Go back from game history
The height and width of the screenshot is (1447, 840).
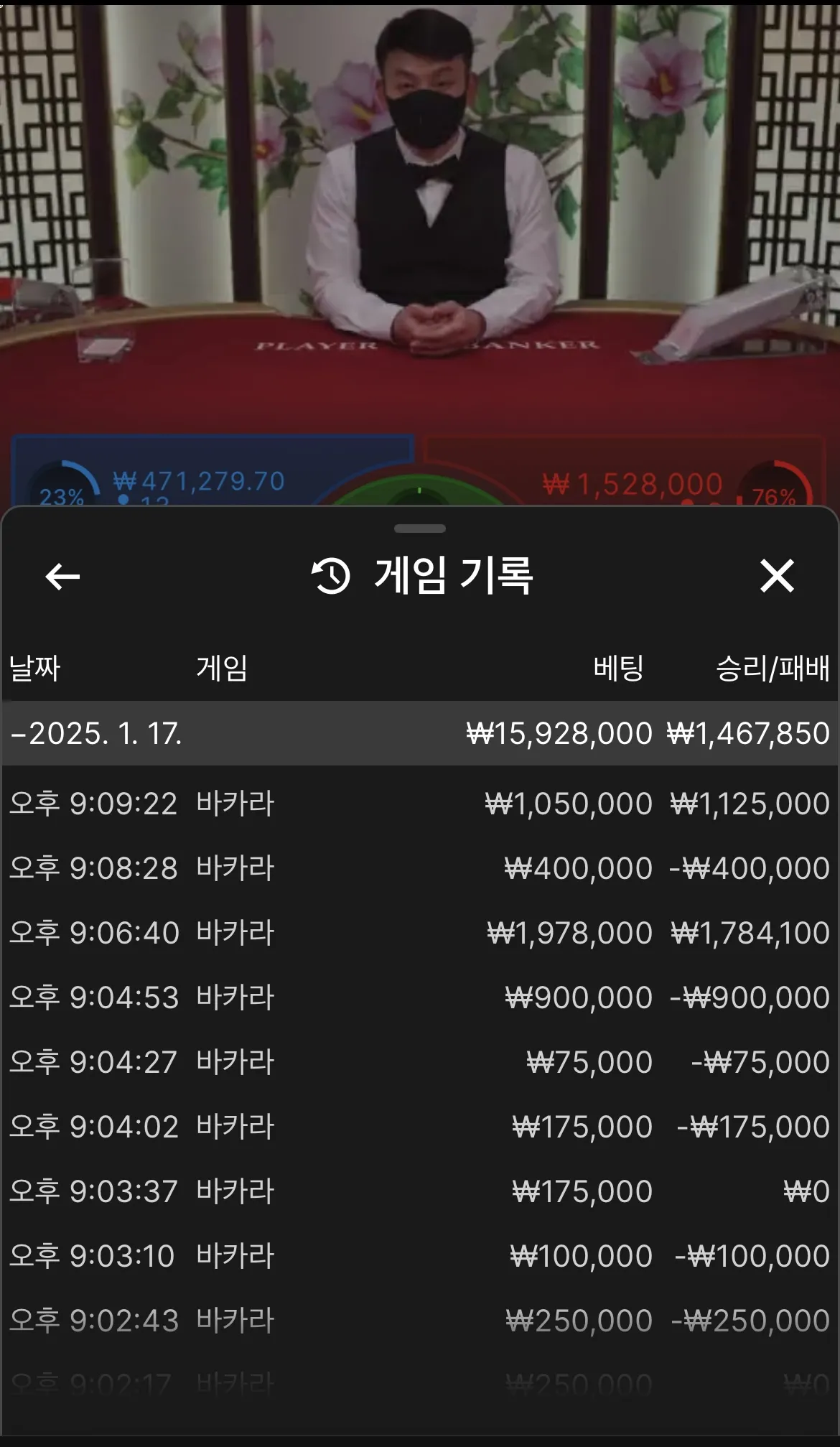click(62, 576)
